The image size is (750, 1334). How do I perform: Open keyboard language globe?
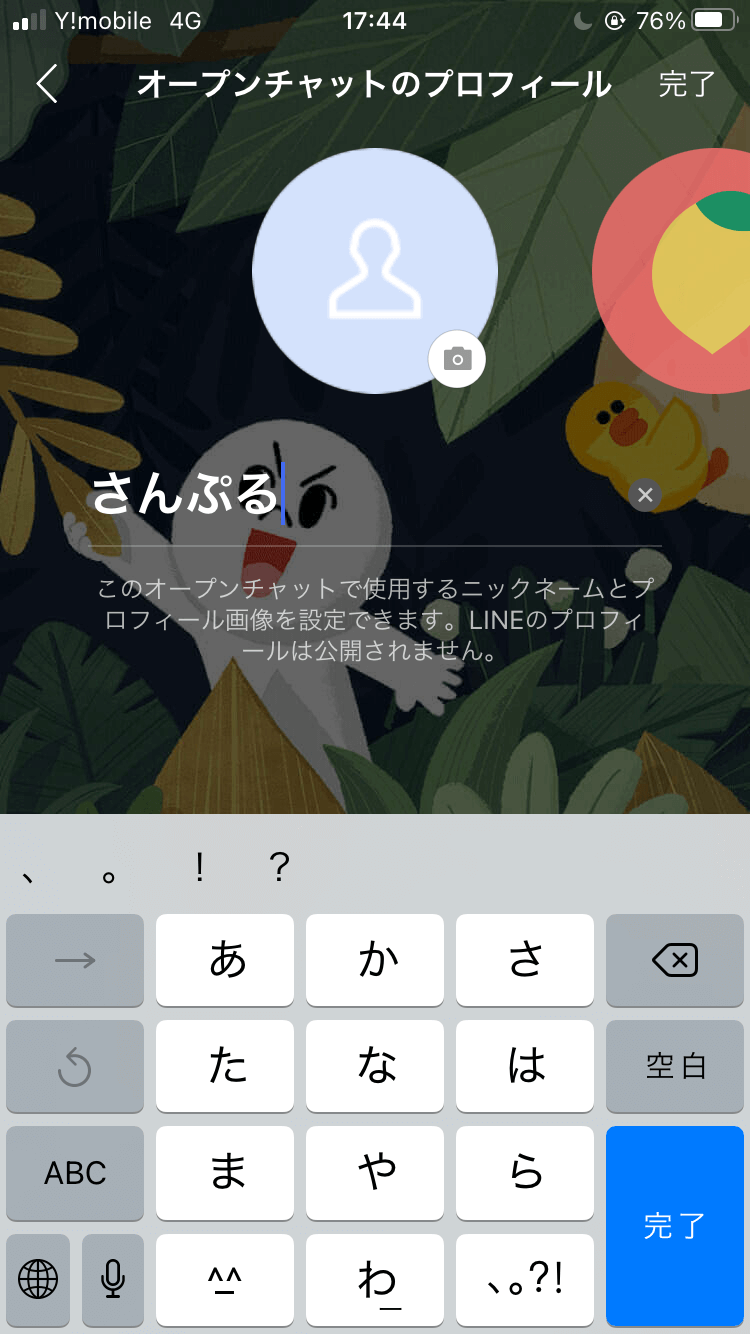coord(38,1278)
